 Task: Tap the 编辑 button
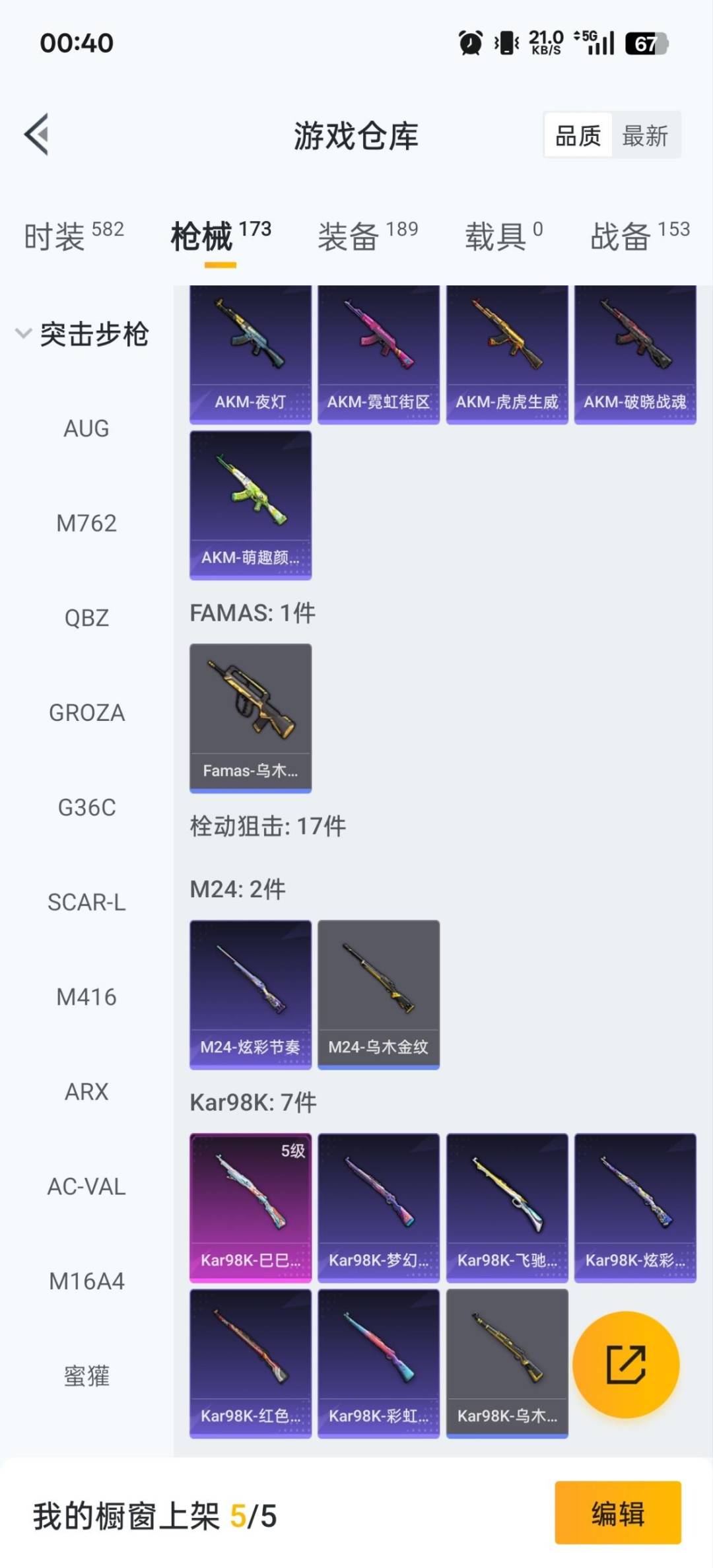tap(617, 1513)
